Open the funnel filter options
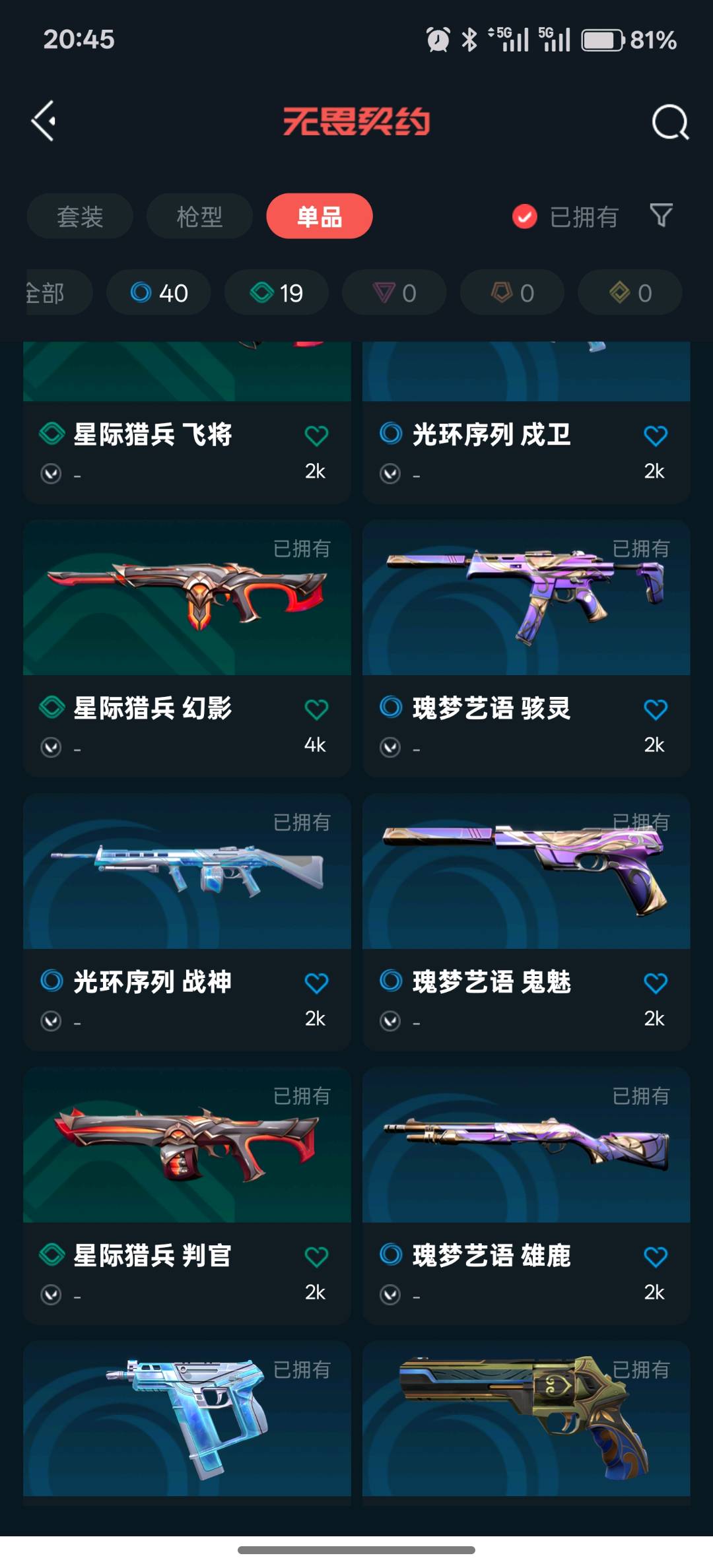Viewport: 713px width, 1568px height. (661, 215)
